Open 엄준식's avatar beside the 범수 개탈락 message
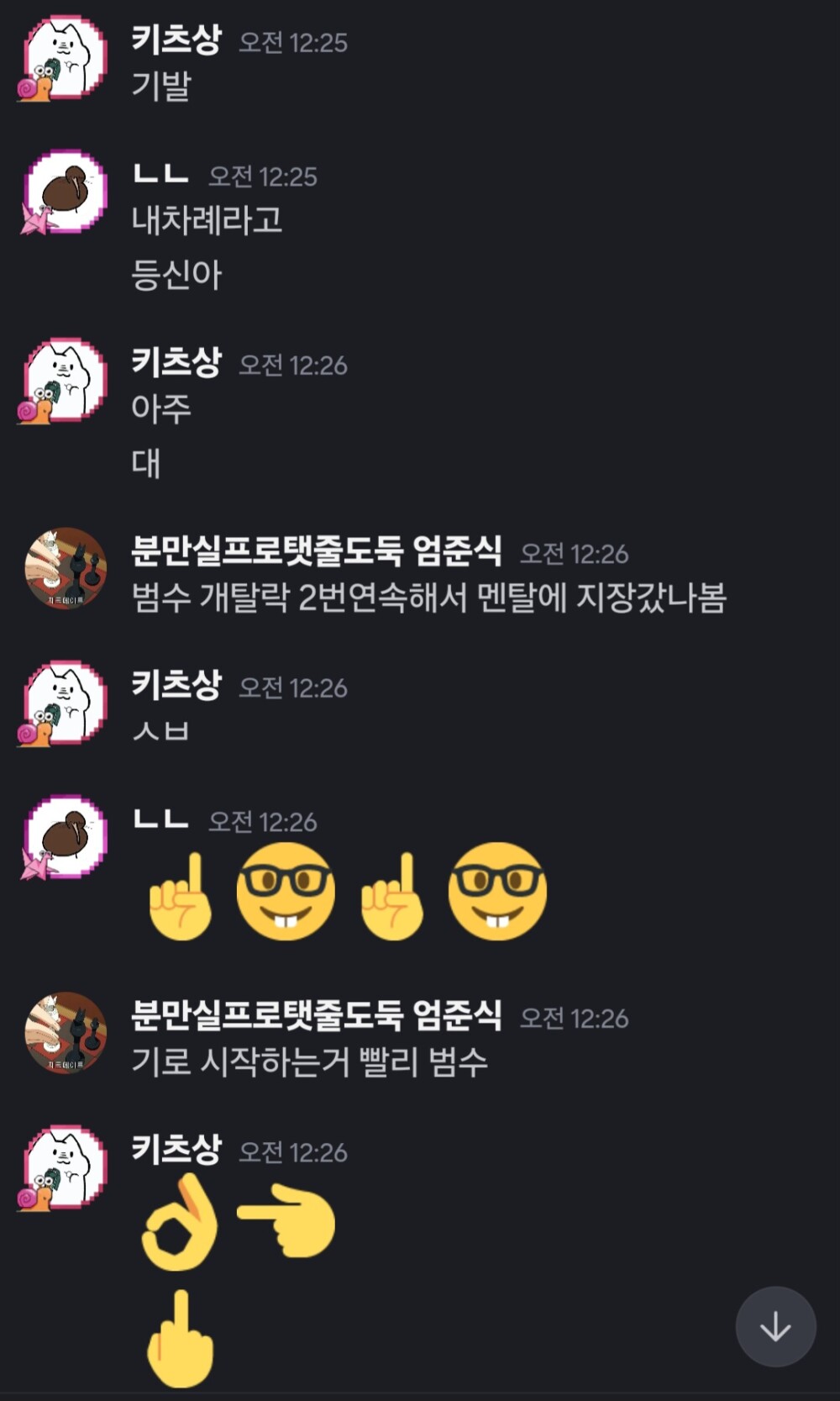This screenshot has height=1401, width=840. [66, 568]
